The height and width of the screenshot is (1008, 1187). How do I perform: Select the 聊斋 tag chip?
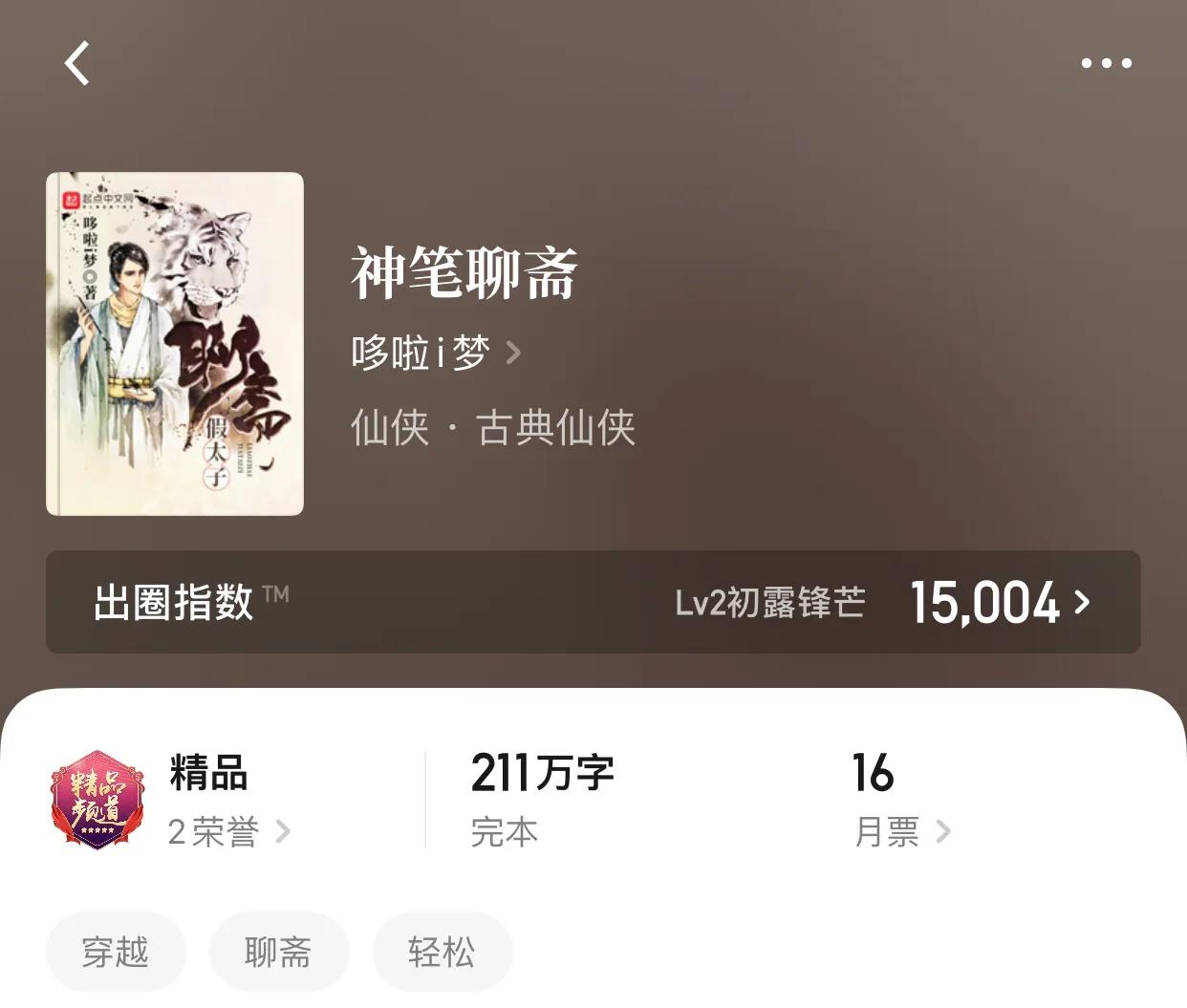[x=278, y=952]
